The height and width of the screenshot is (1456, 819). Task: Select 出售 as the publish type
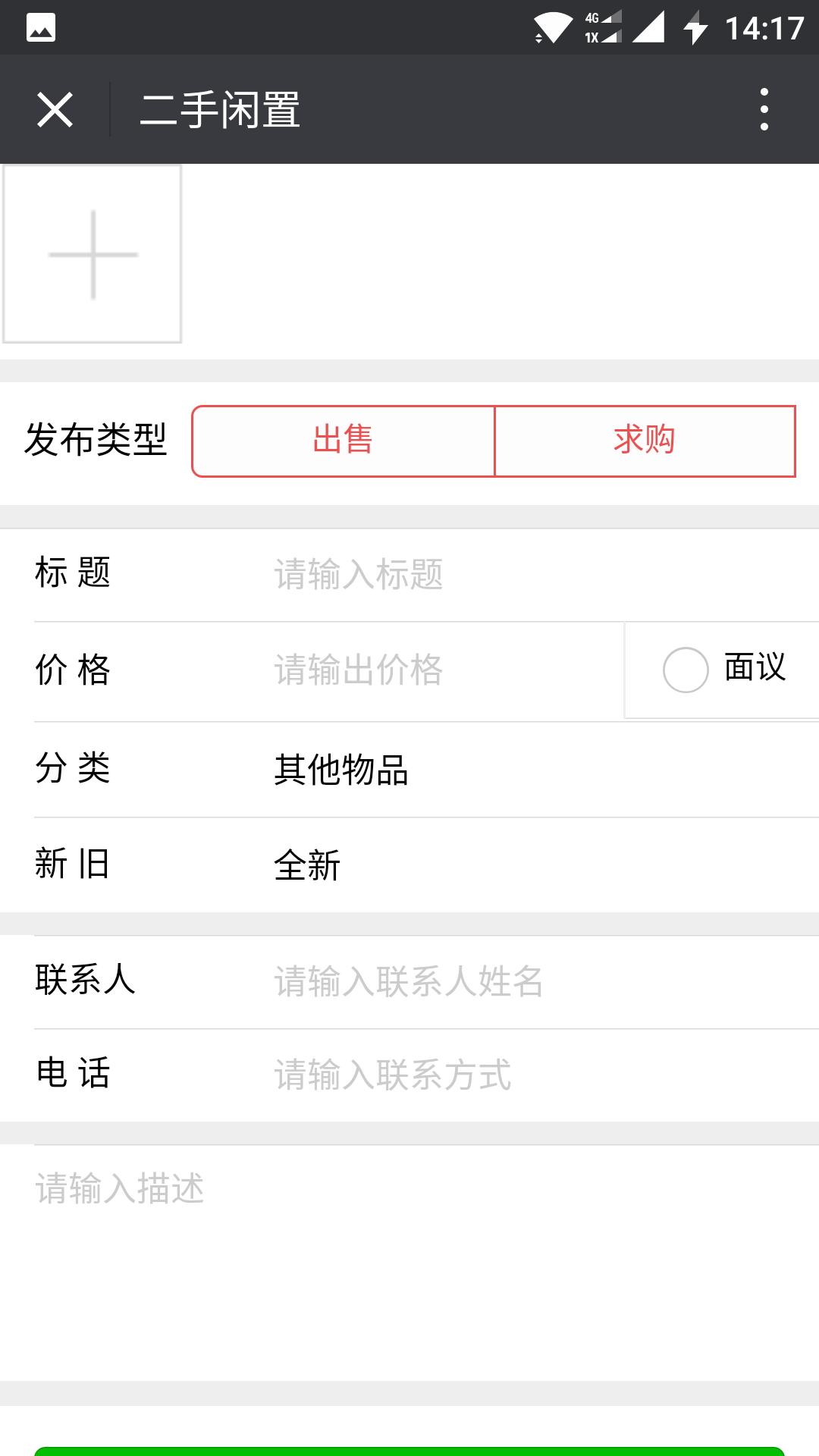pos(343,441)
